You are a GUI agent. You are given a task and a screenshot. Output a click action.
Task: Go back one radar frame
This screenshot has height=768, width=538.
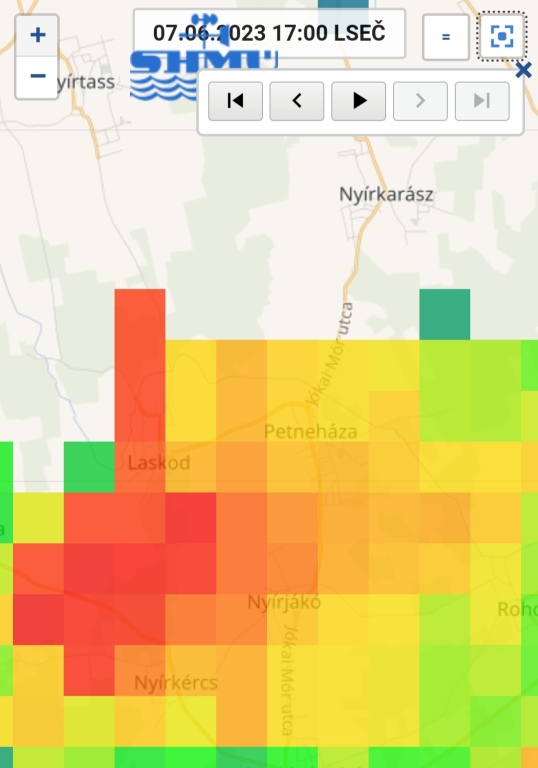[297, 101]
